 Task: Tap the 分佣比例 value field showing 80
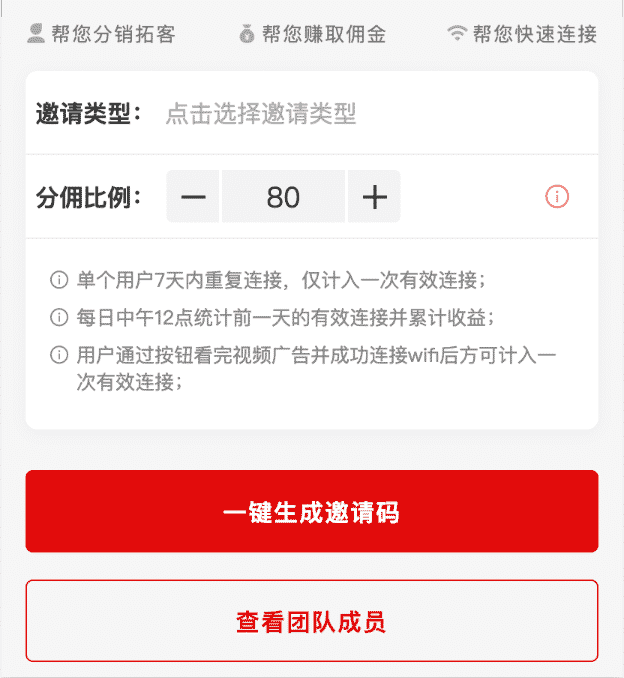283,196
